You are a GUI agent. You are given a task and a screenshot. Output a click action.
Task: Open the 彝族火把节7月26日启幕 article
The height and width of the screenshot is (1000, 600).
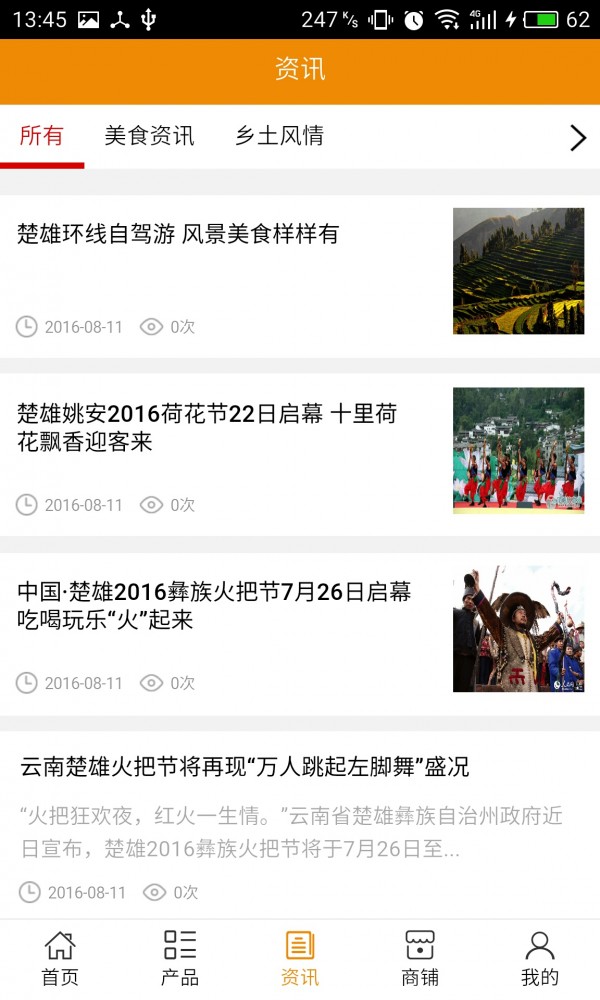214,605
